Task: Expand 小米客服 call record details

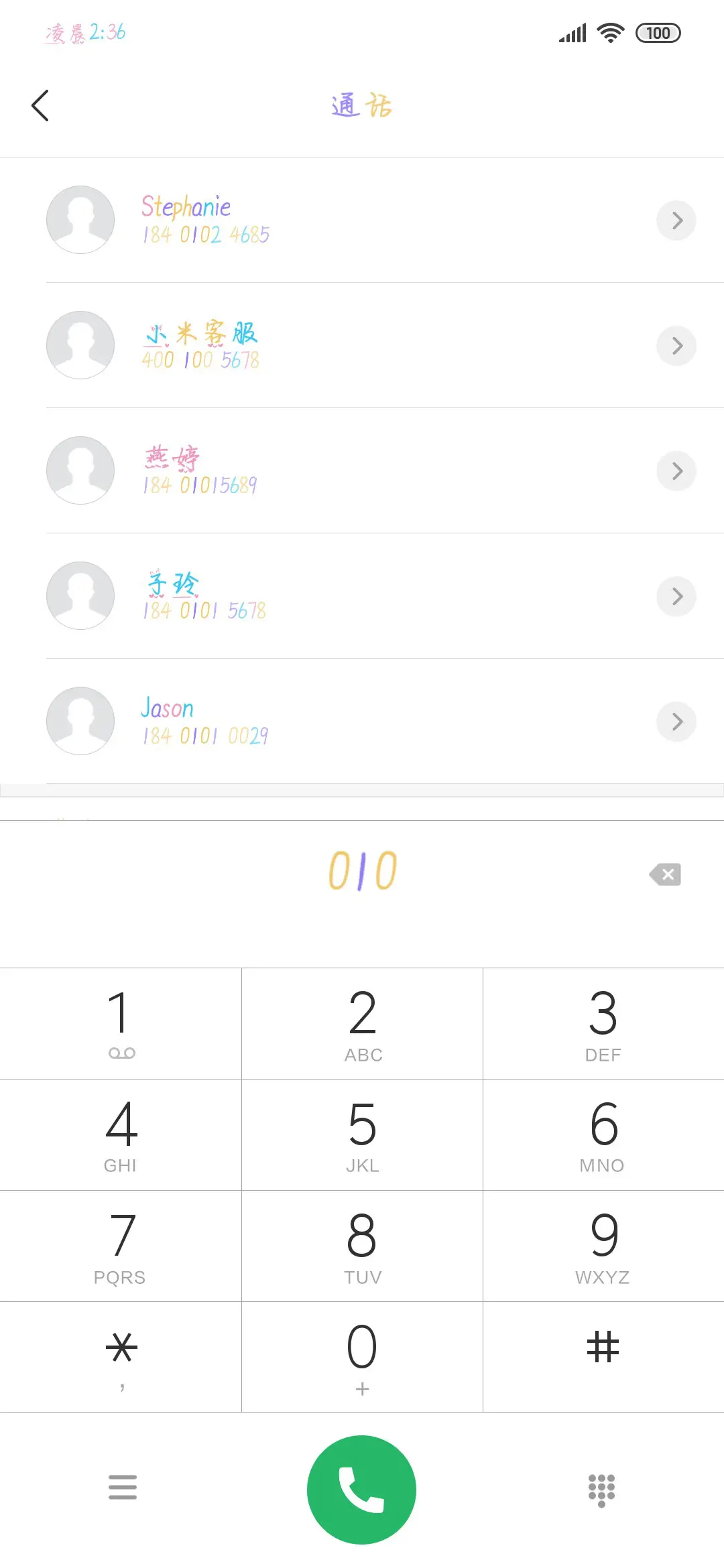Action: click(x=676, y=345)
